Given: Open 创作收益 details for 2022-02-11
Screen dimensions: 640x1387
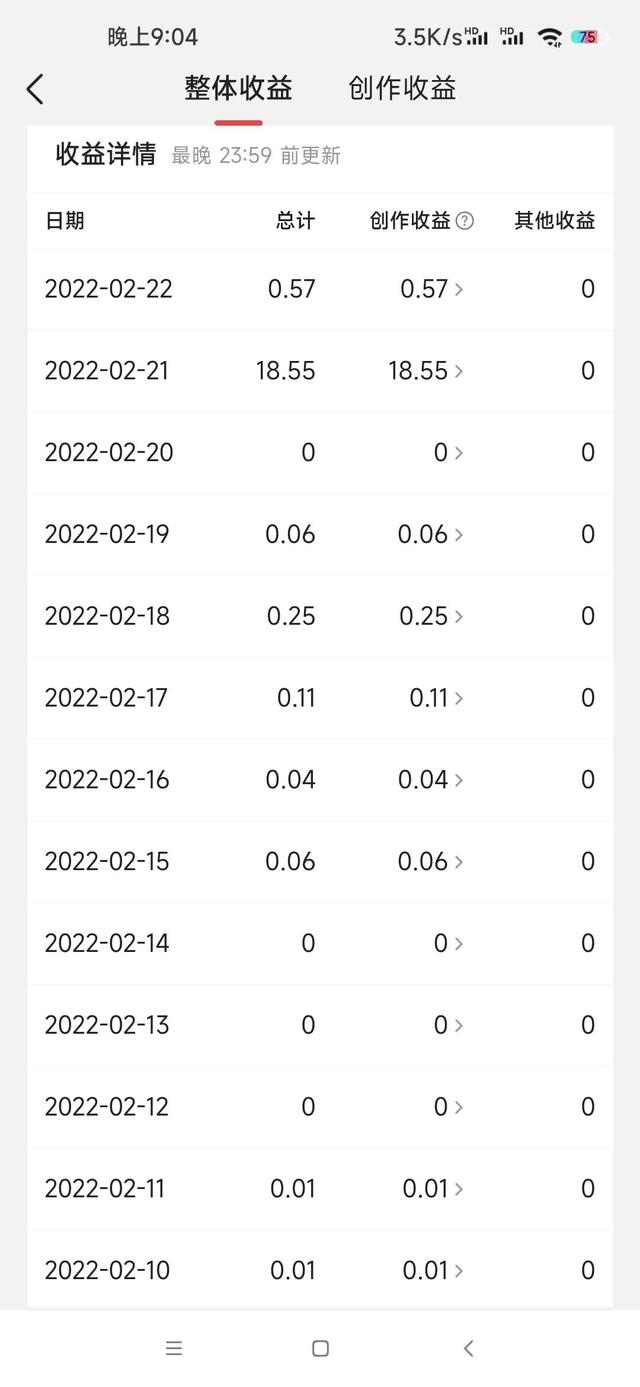Looking at the screenshot, I should click(x=433, y=1189).
